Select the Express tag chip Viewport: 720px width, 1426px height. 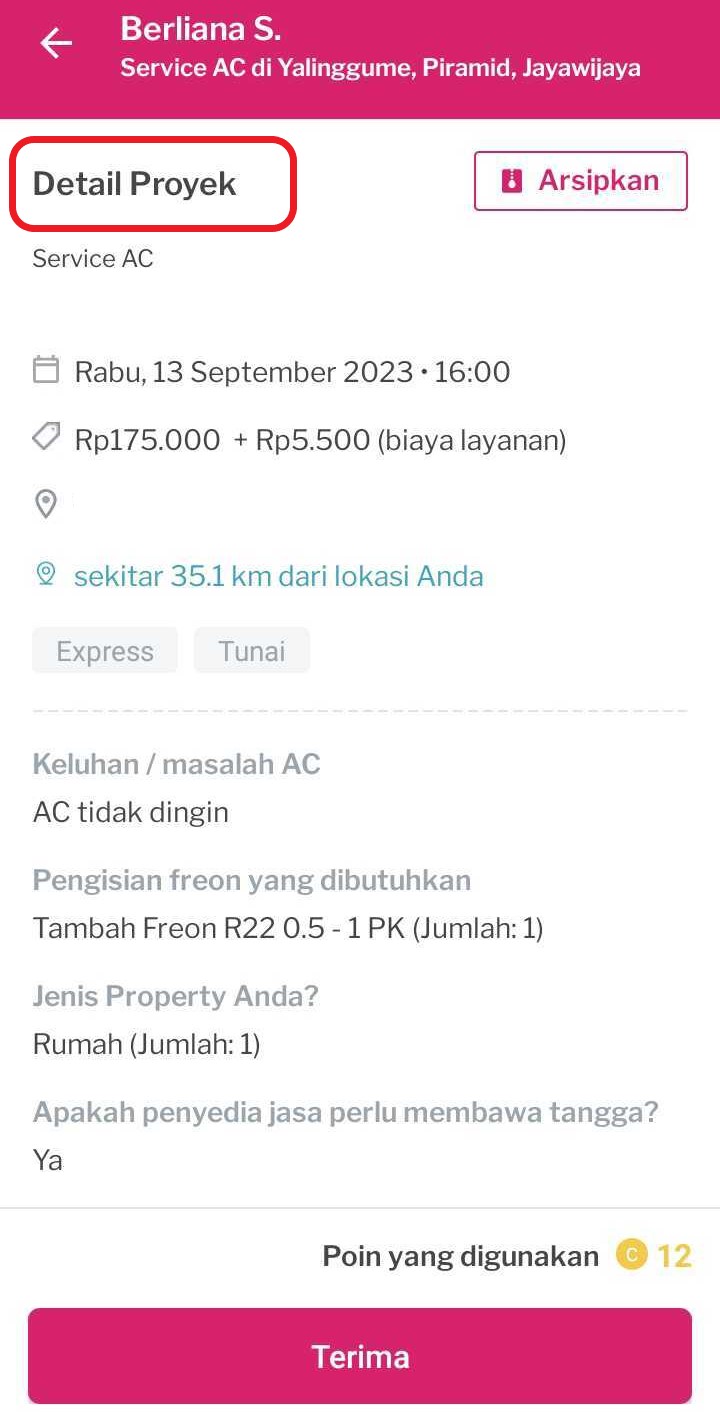(x=104, y=650)
